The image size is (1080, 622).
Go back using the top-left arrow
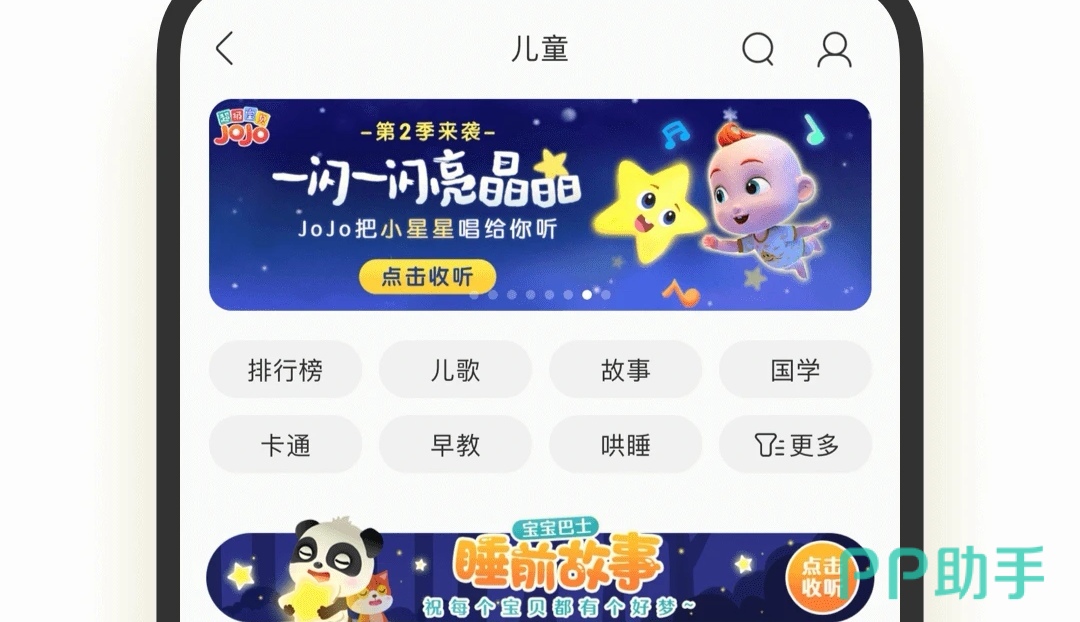[x=225, y=49]
